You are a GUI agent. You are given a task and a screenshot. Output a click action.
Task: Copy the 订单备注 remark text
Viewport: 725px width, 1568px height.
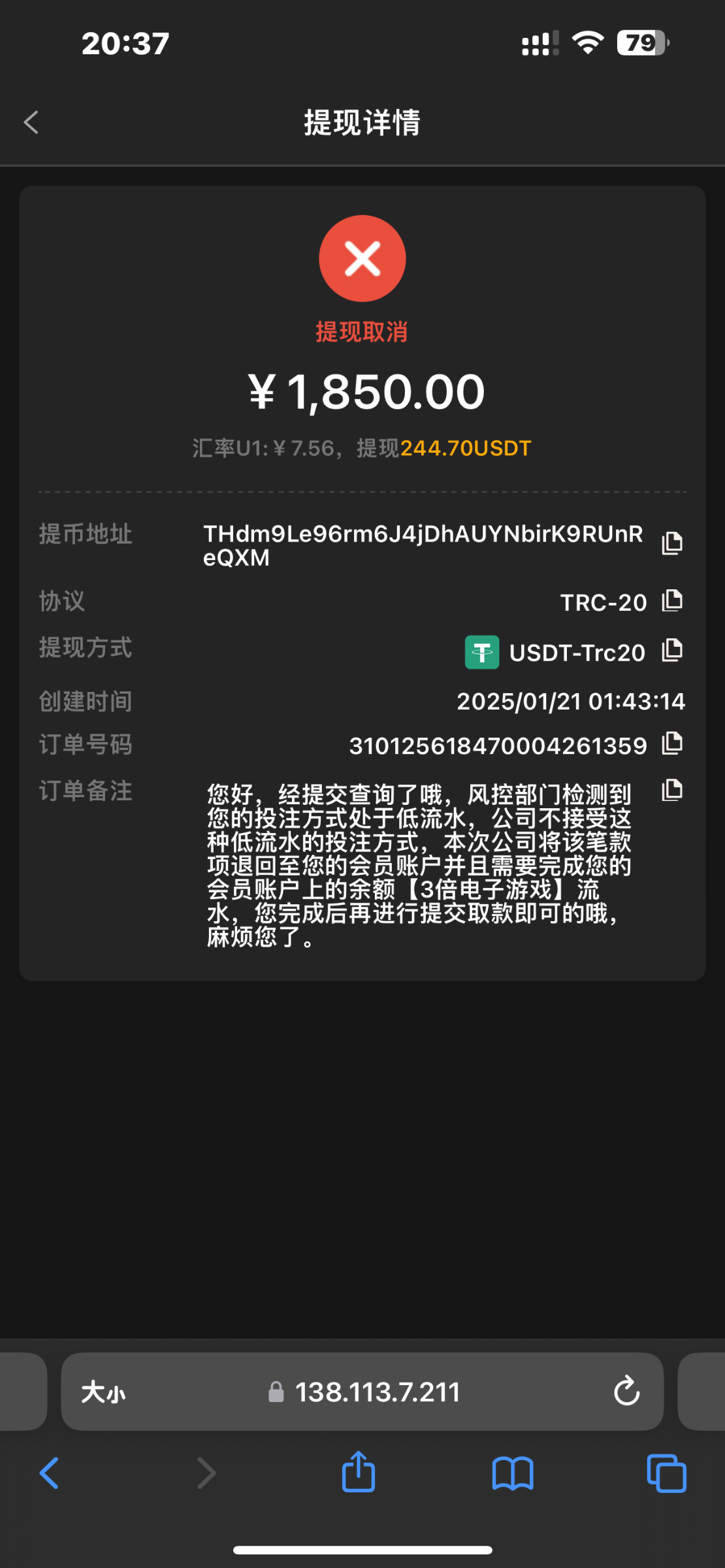coord(672,791)
